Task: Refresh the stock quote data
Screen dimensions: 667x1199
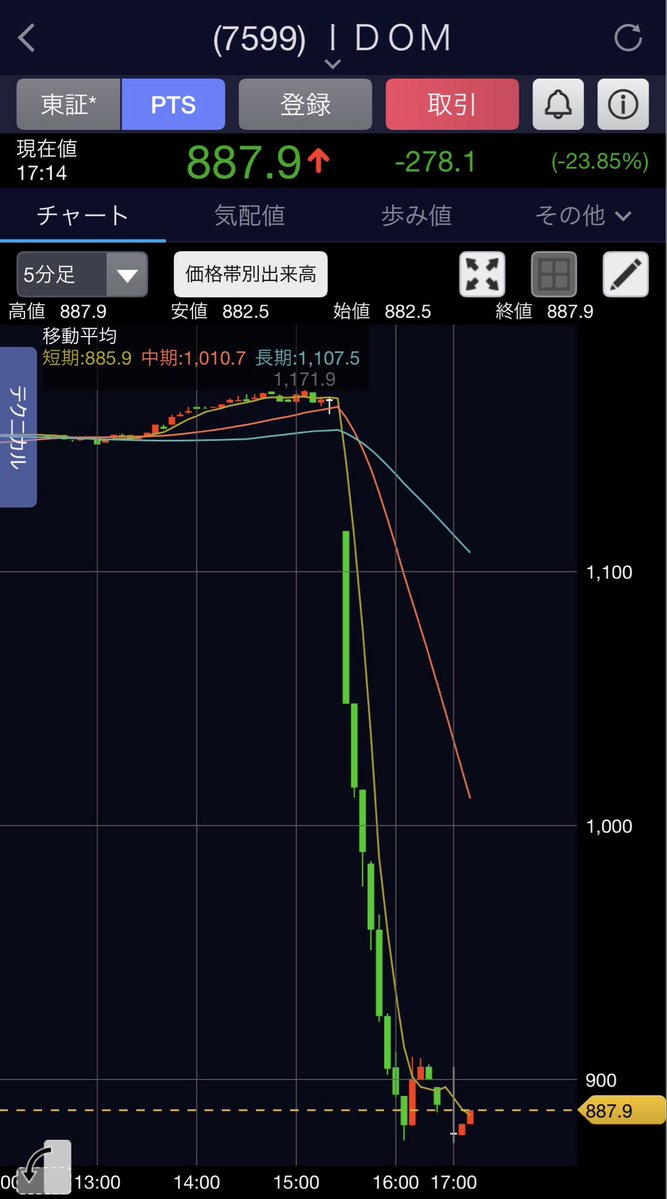Action: (628, 37)
